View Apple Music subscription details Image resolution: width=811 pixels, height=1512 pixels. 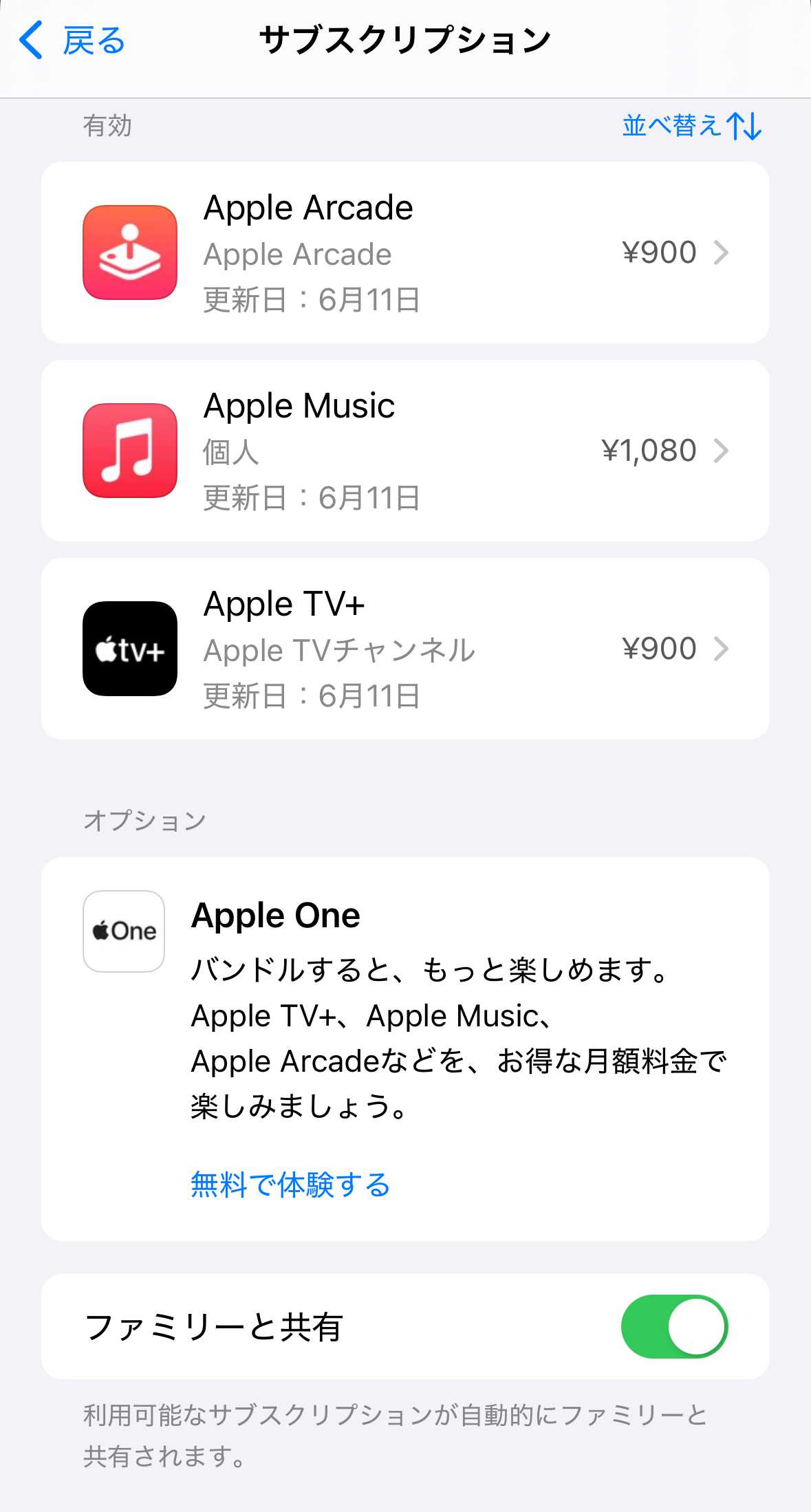(404, 451)
